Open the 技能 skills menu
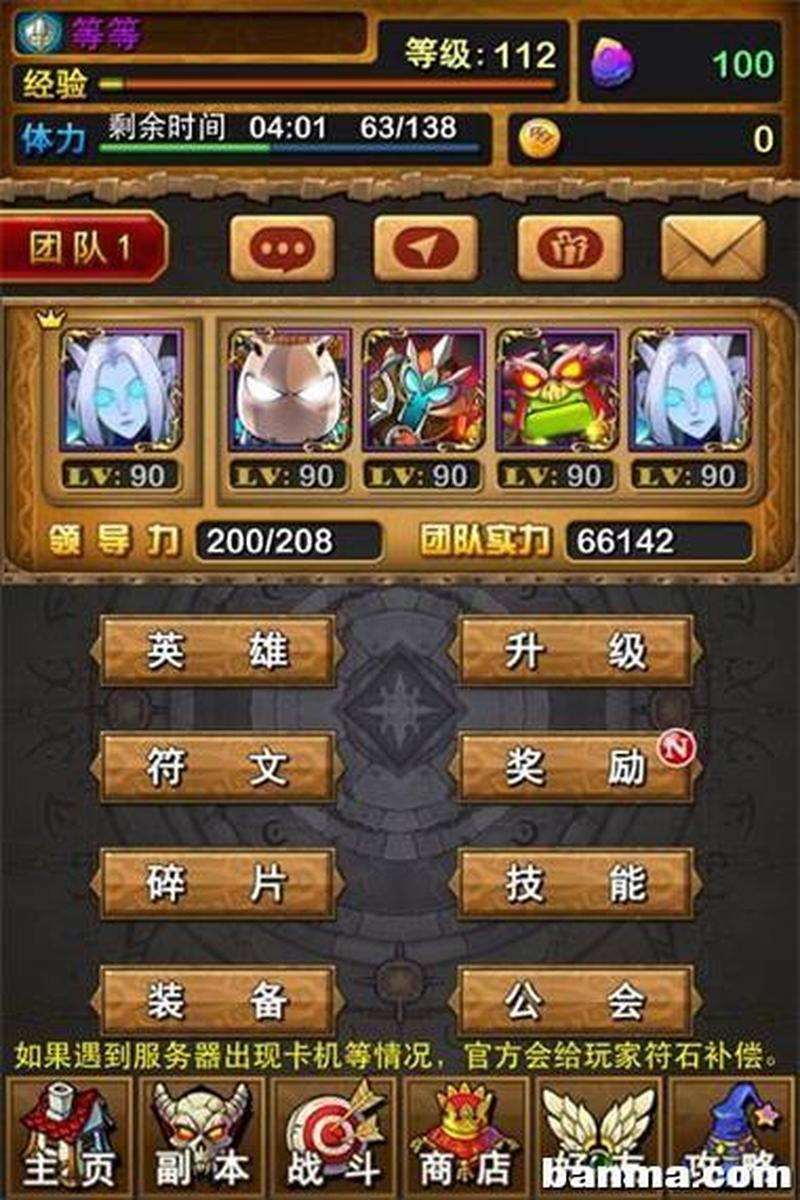Viewport: 800px width, 1200px height. pos(575,885)
